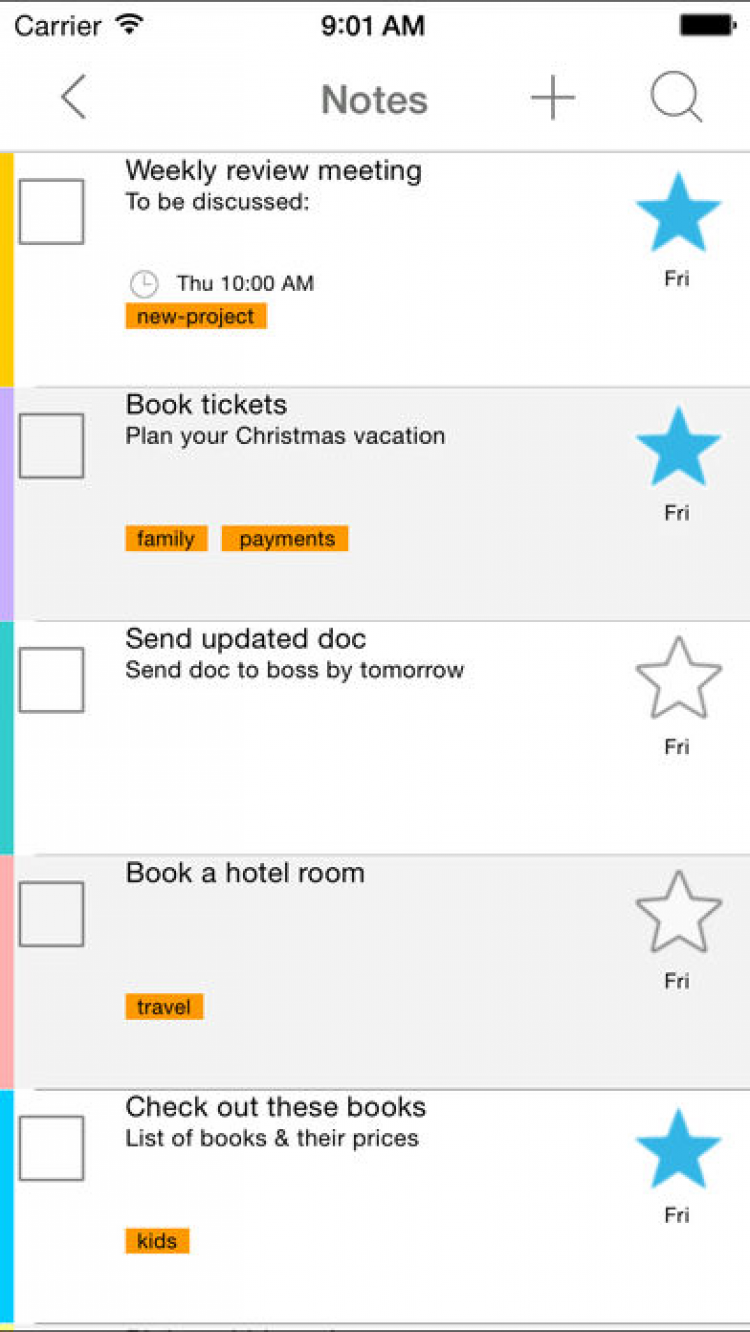
Task: Star the Book a hotel room note
Action: point(678,912)
